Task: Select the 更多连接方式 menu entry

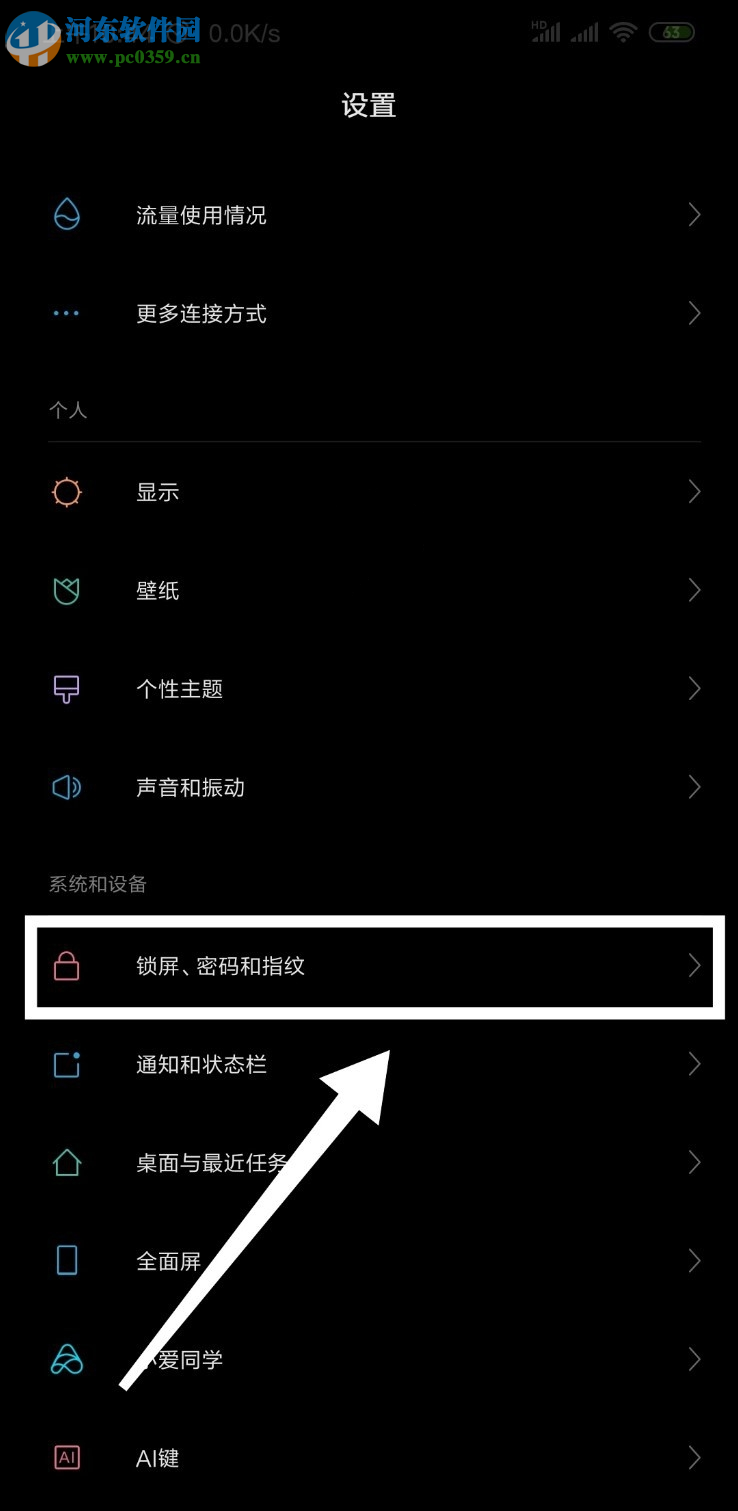Action: coord(200,313)
